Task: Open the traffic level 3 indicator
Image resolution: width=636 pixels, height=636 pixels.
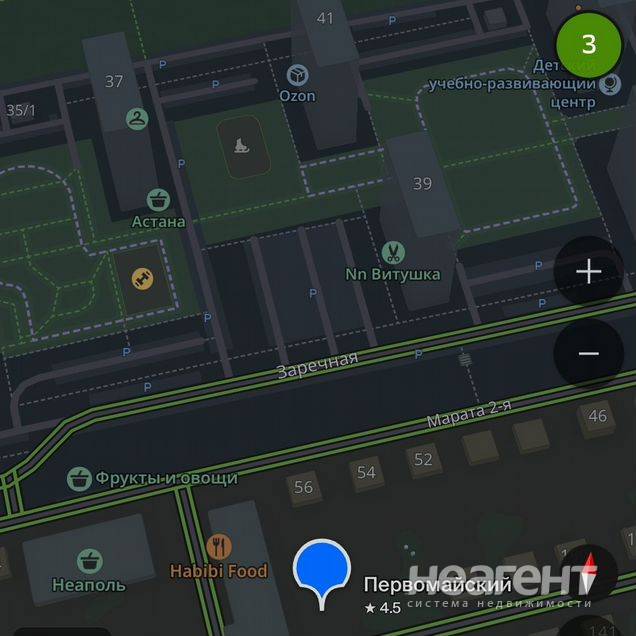Action: (588, 44)
